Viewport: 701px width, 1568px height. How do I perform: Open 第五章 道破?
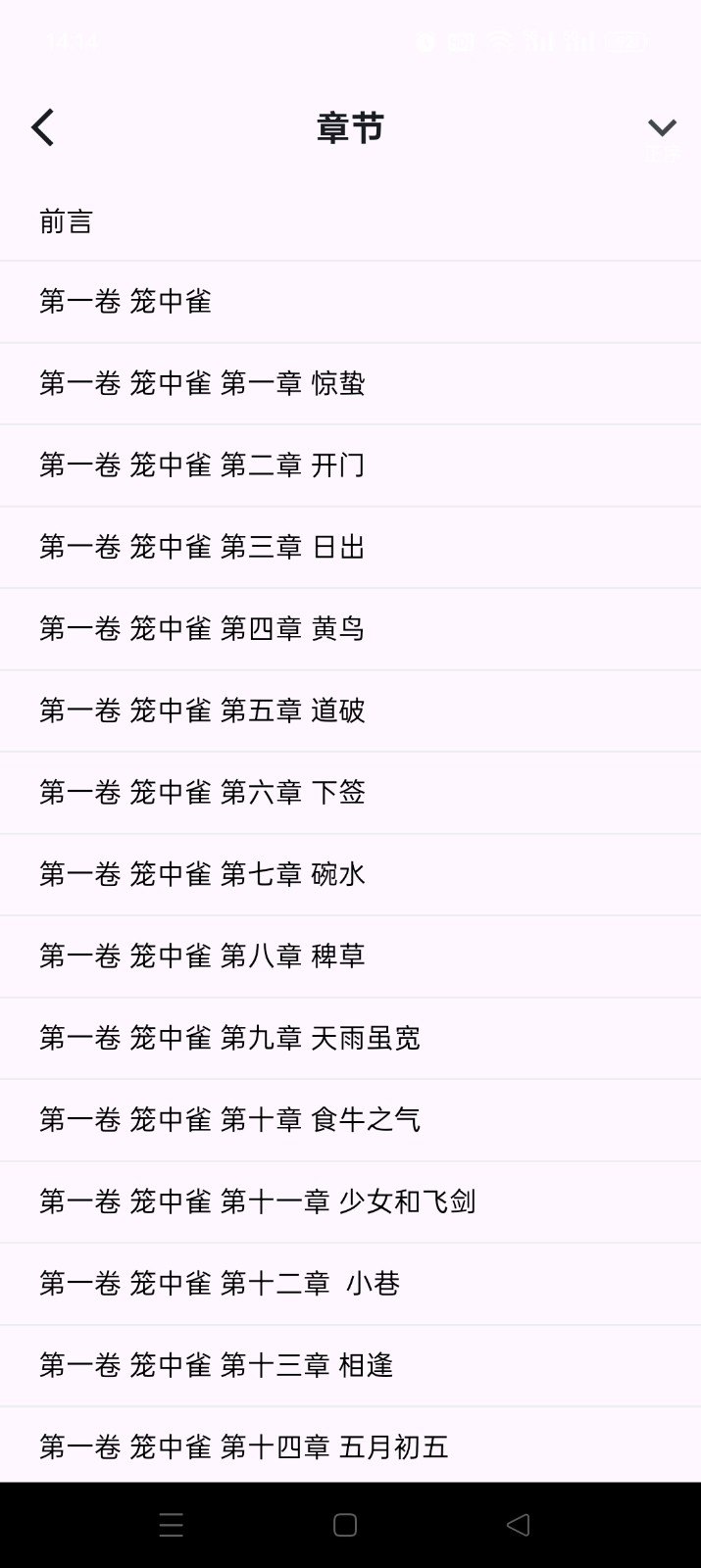(202, 710)
